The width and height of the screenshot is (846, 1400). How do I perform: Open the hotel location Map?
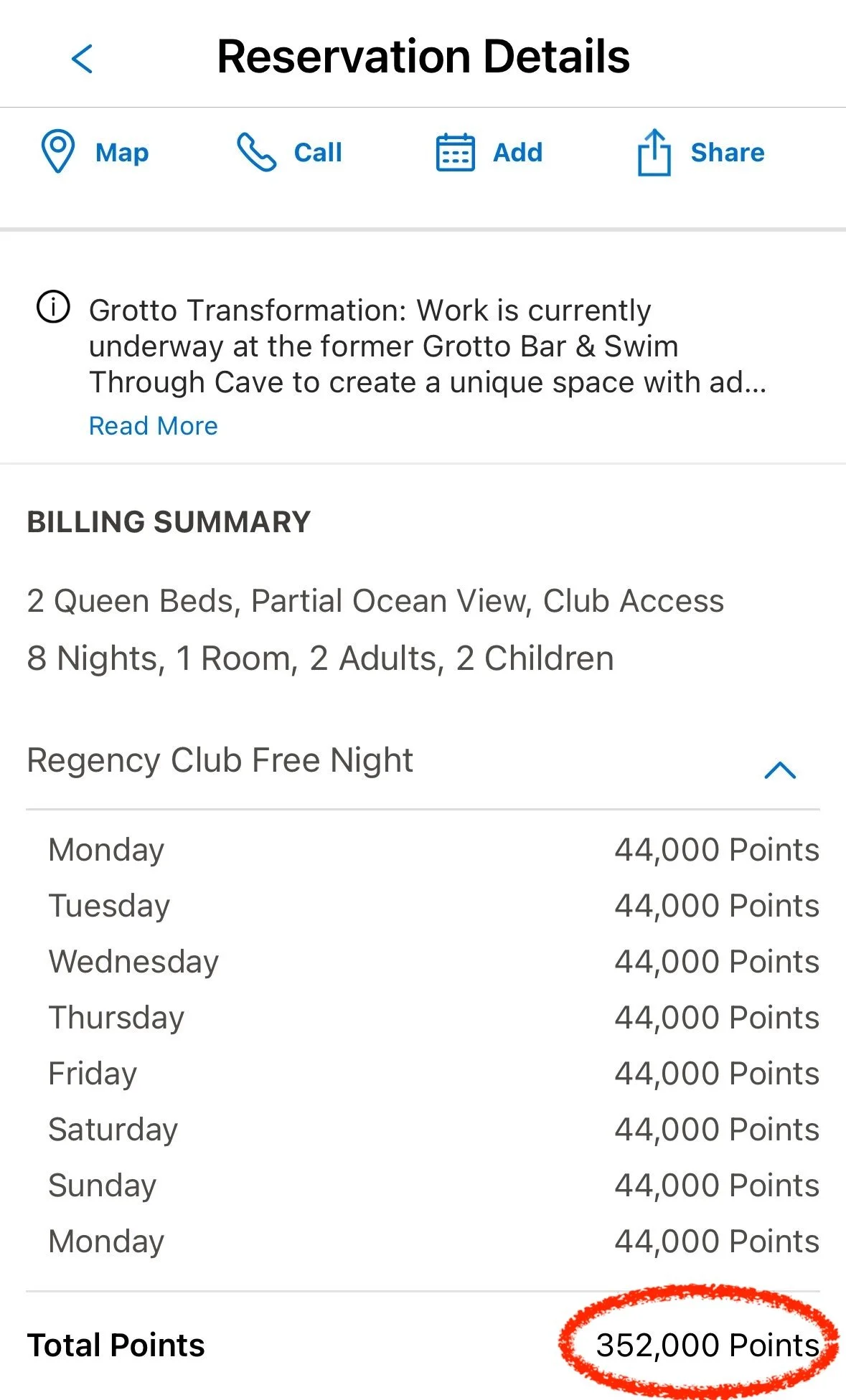click(95, 152)
